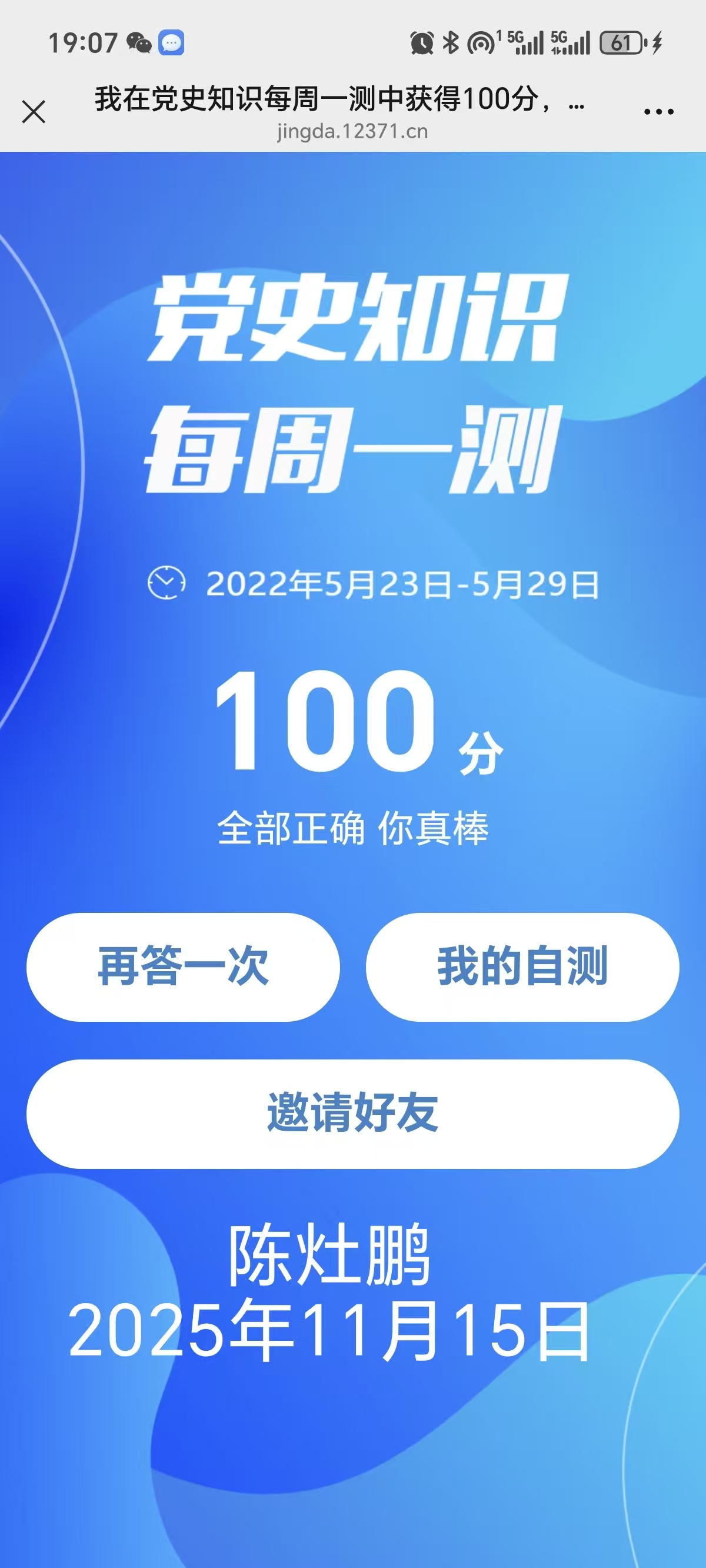Open the three-dot overflow menu

click(658, 112)
